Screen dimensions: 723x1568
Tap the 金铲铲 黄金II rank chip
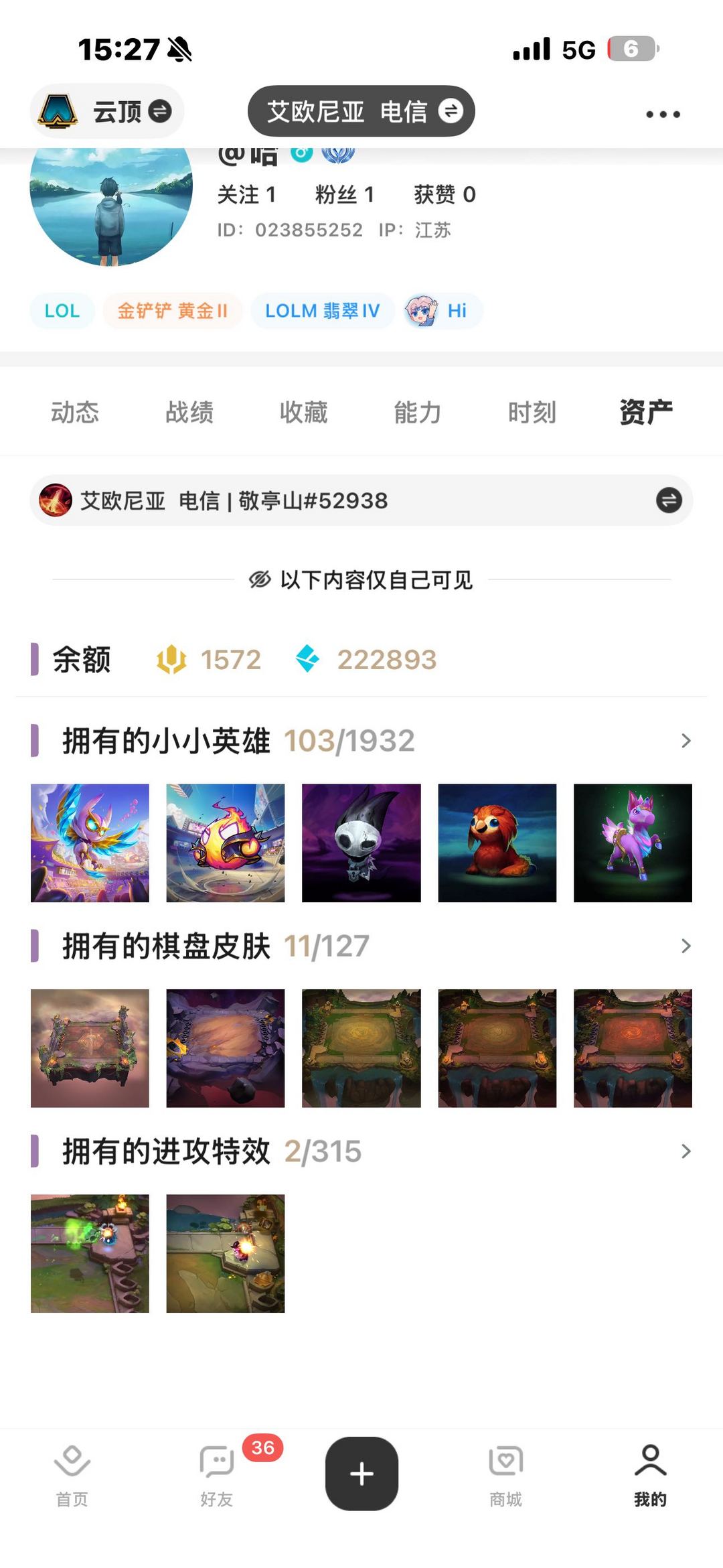click(172, 311)
